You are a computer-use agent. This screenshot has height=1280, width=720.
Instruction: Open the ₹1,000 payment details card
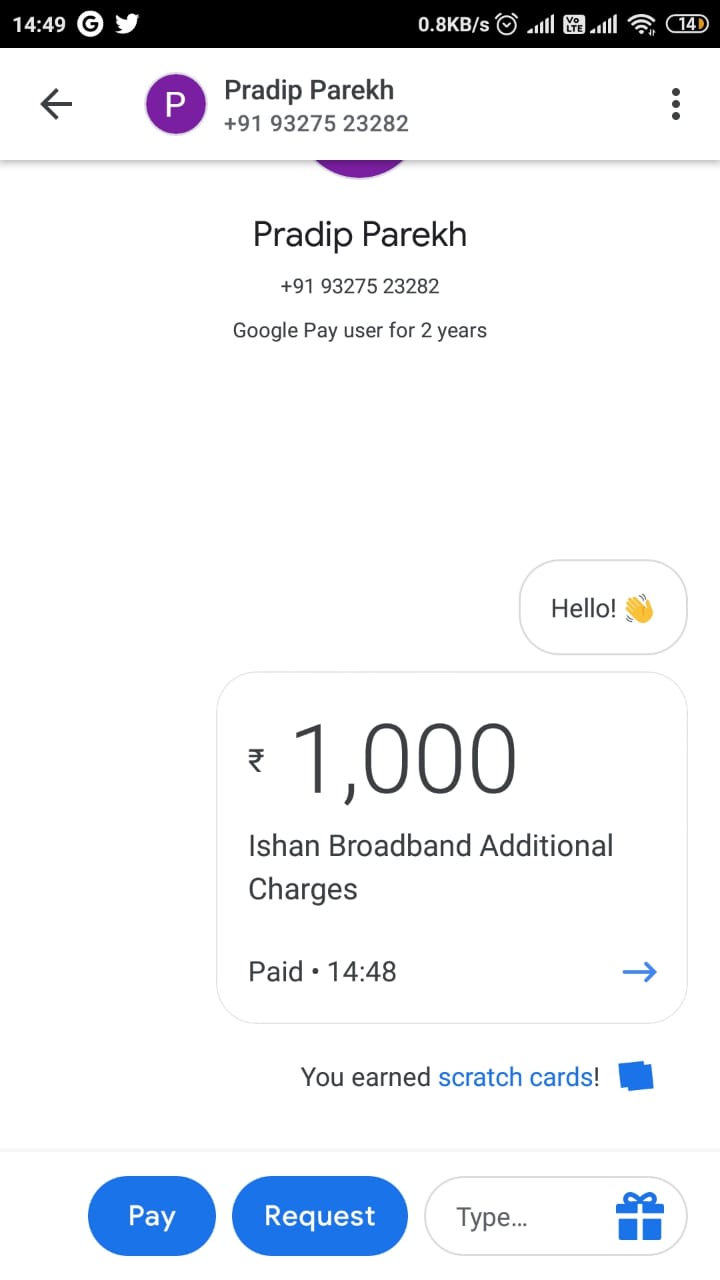tap(452, 847)
